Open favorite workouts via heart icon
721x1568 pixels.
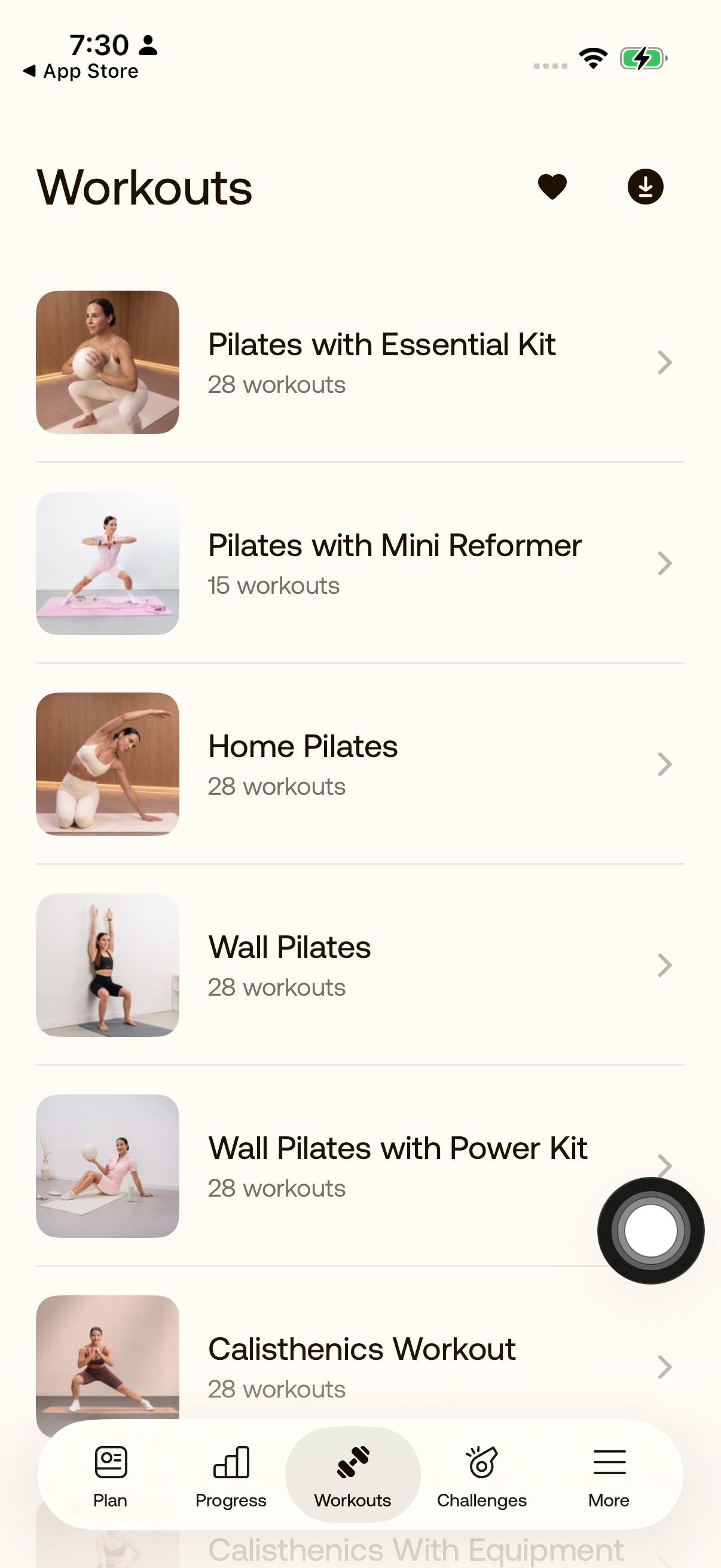pos(552,186)
